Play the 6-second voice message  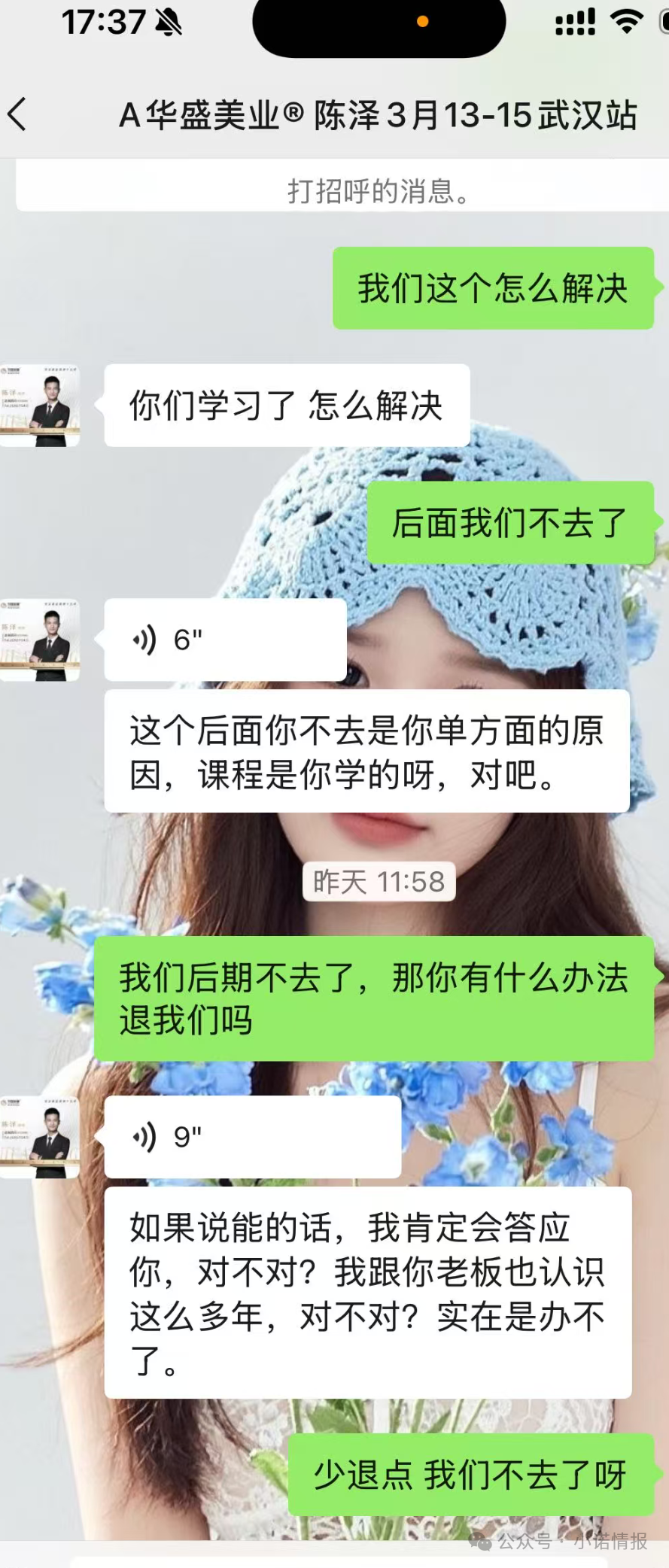coord(224,640)
